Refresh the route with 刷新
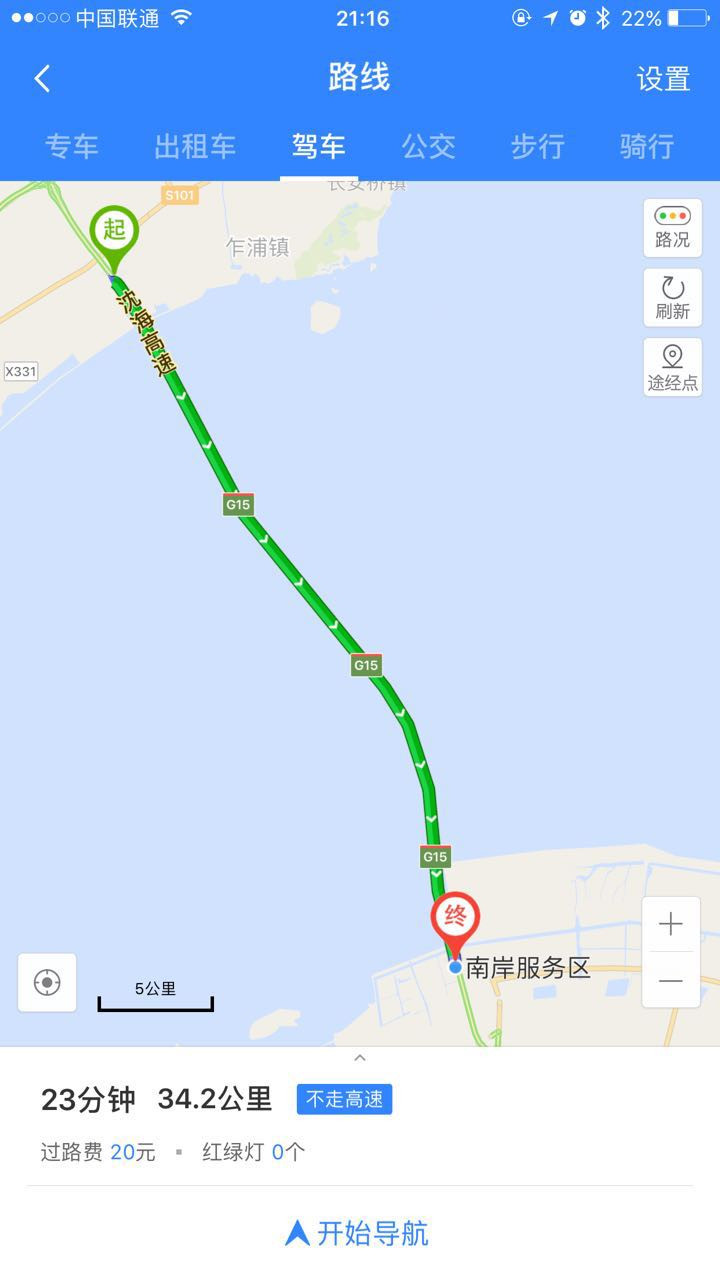The image size is (720, 1280). coord(672,298)
